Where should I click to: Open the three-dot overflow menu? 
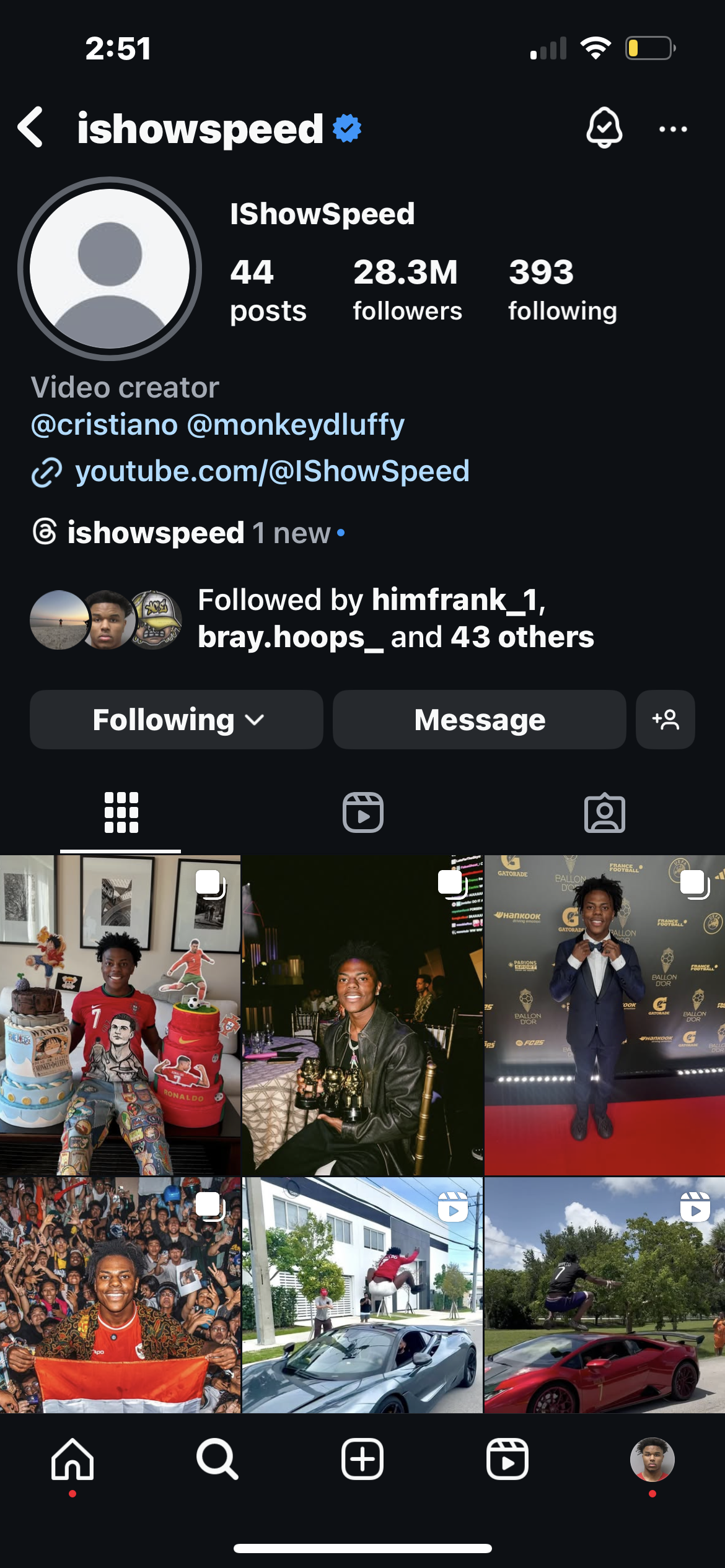(x=672, y=129)
